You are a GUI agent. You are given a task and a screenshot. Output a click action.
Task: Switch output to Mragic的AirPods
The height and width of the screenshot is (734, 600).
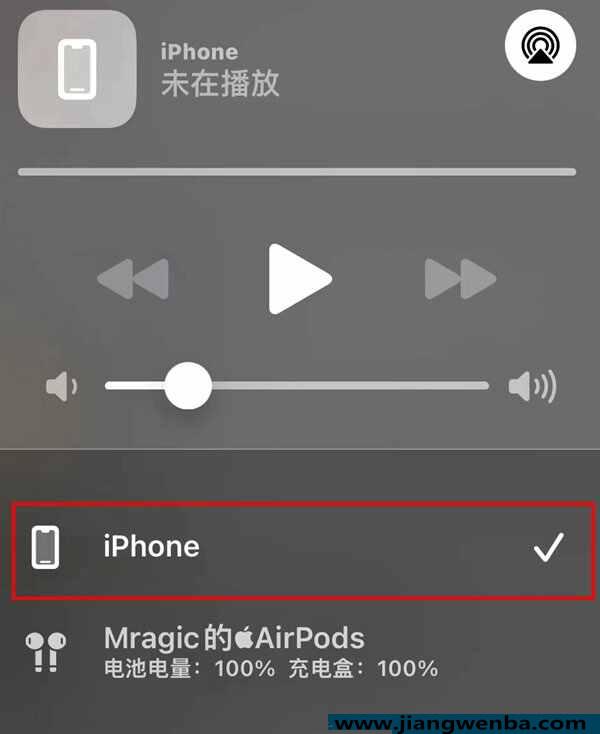[270, 651]
